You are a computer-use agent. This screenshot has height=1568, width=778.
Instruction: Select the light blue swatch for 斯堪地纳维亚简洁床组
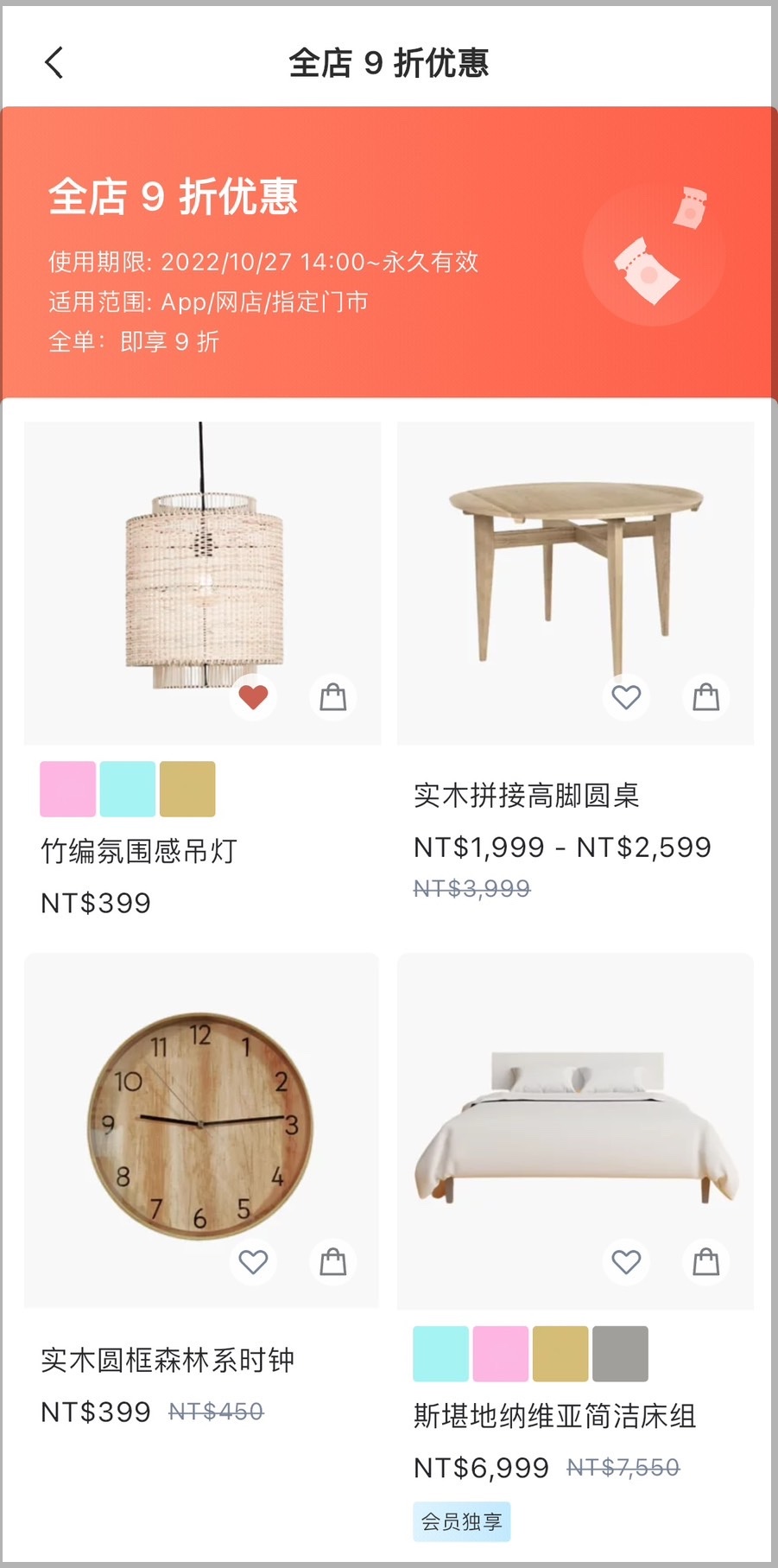click(x=440, y=1354)
